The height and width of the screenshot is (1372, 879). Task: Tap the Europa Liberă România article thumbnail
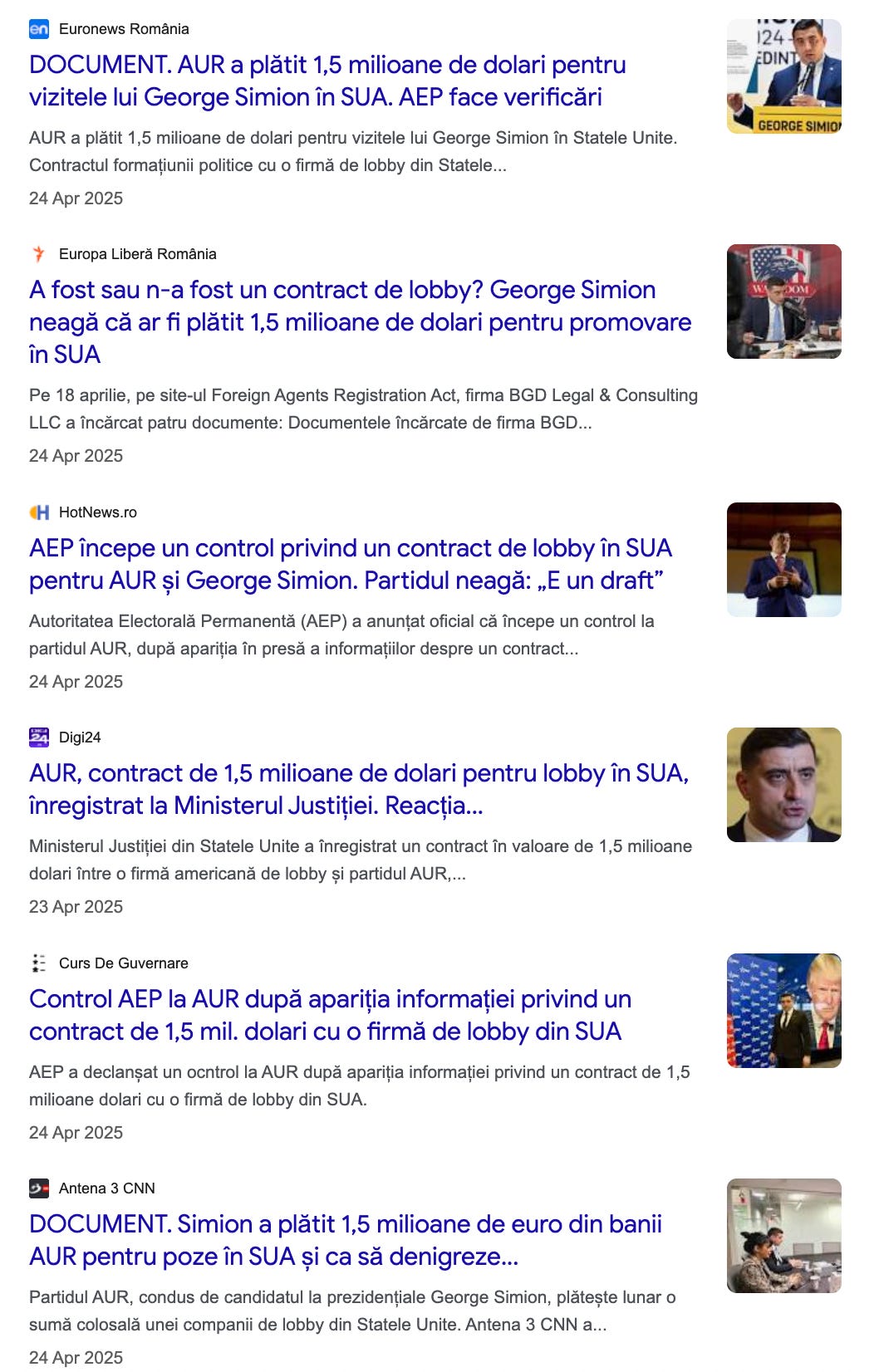pos(784,301)
